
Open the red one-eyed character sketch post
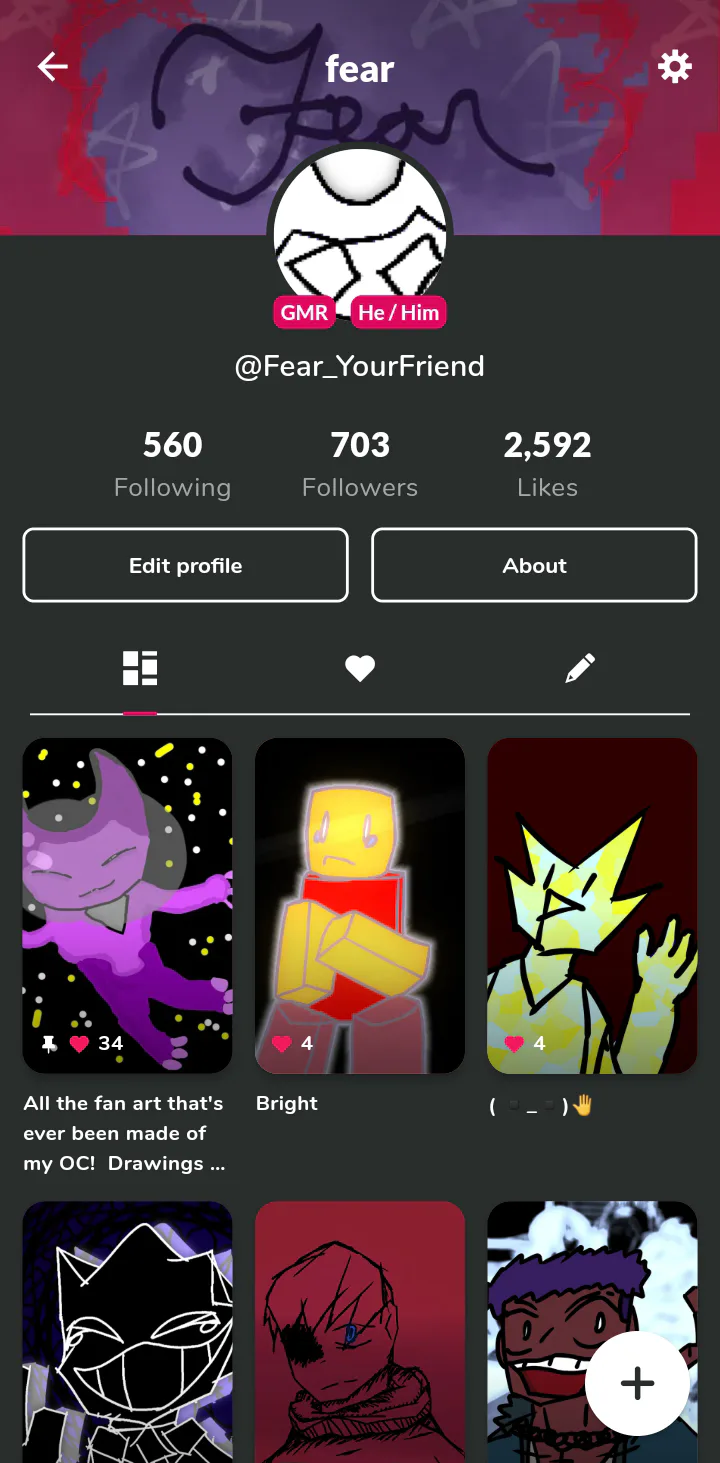(x=360, y=1330)
